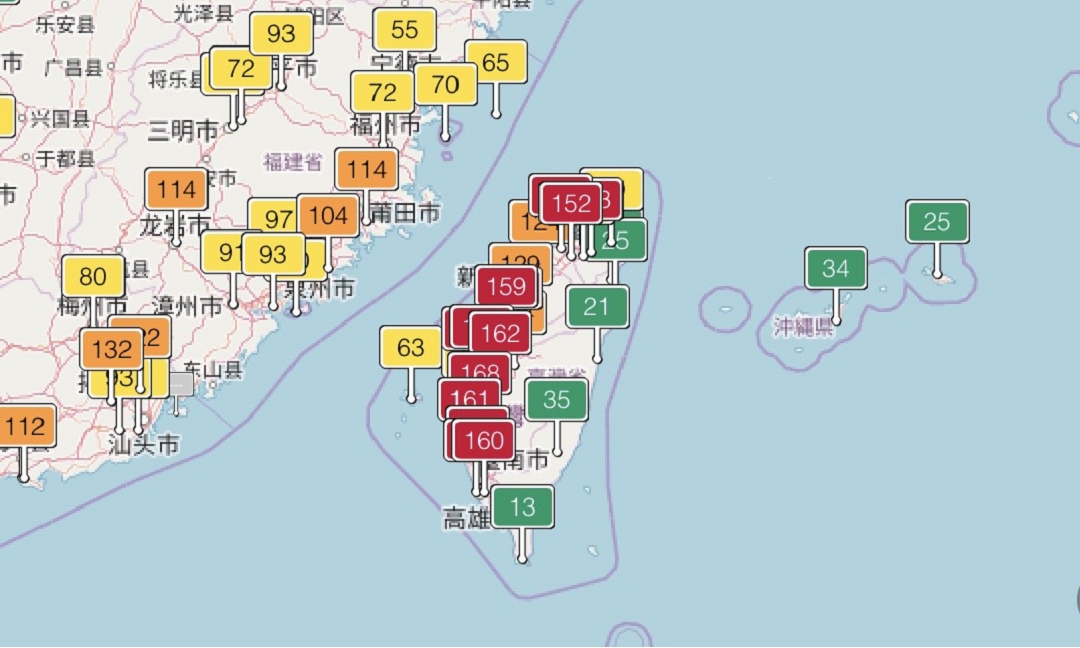Open the yellow 63 marker

coord(410,348)
